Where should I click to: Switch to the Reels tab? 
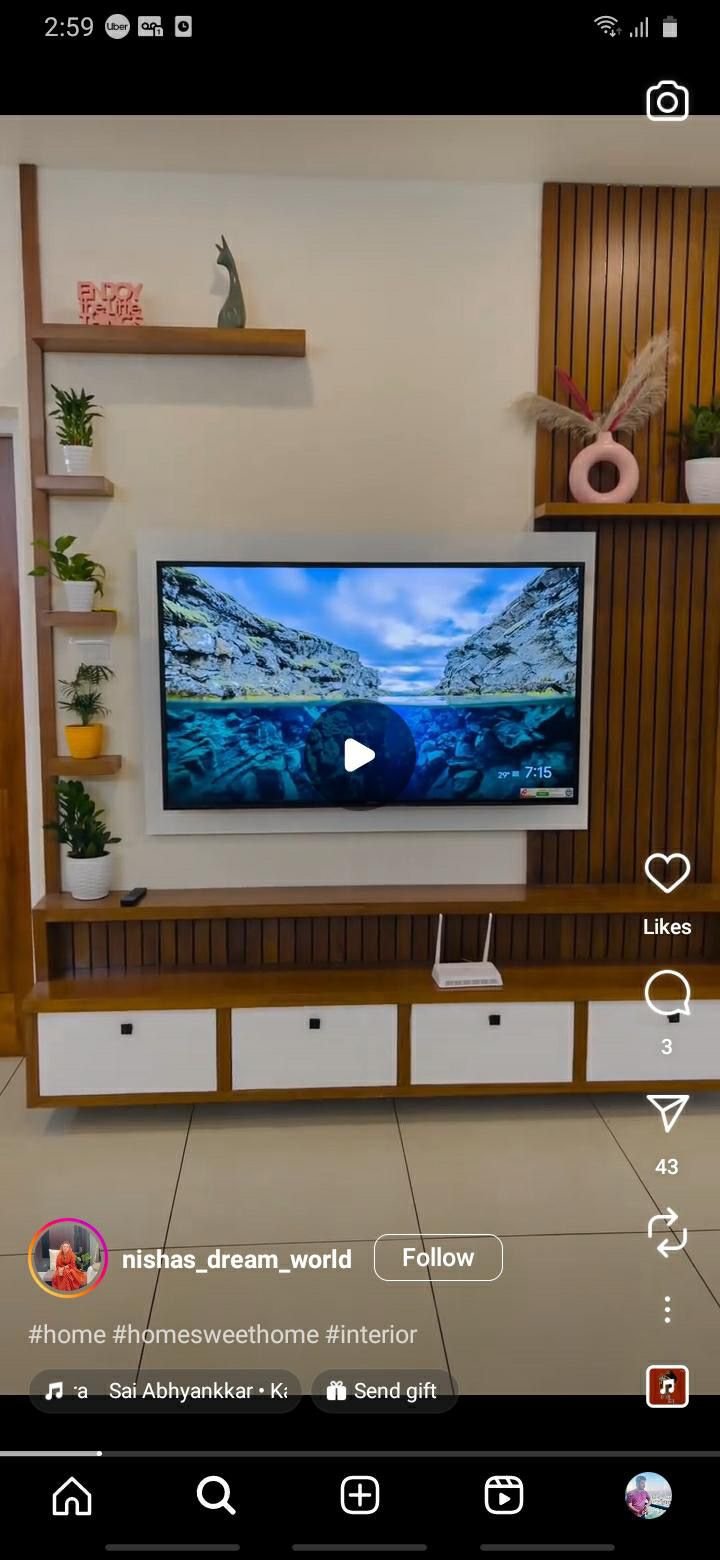[x=504, y=1496]
